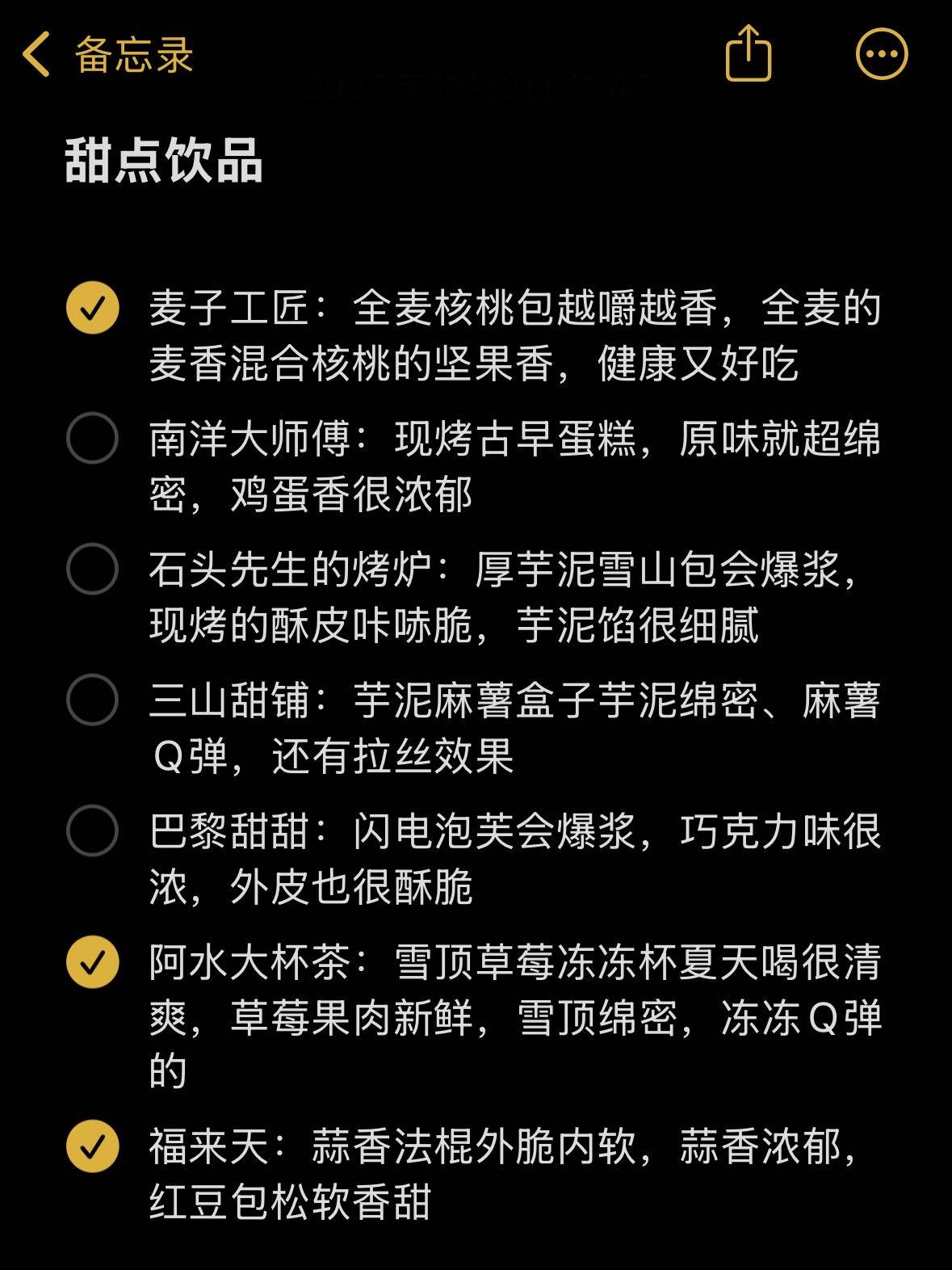Uncheck the 麦子工匠 item

93,308
